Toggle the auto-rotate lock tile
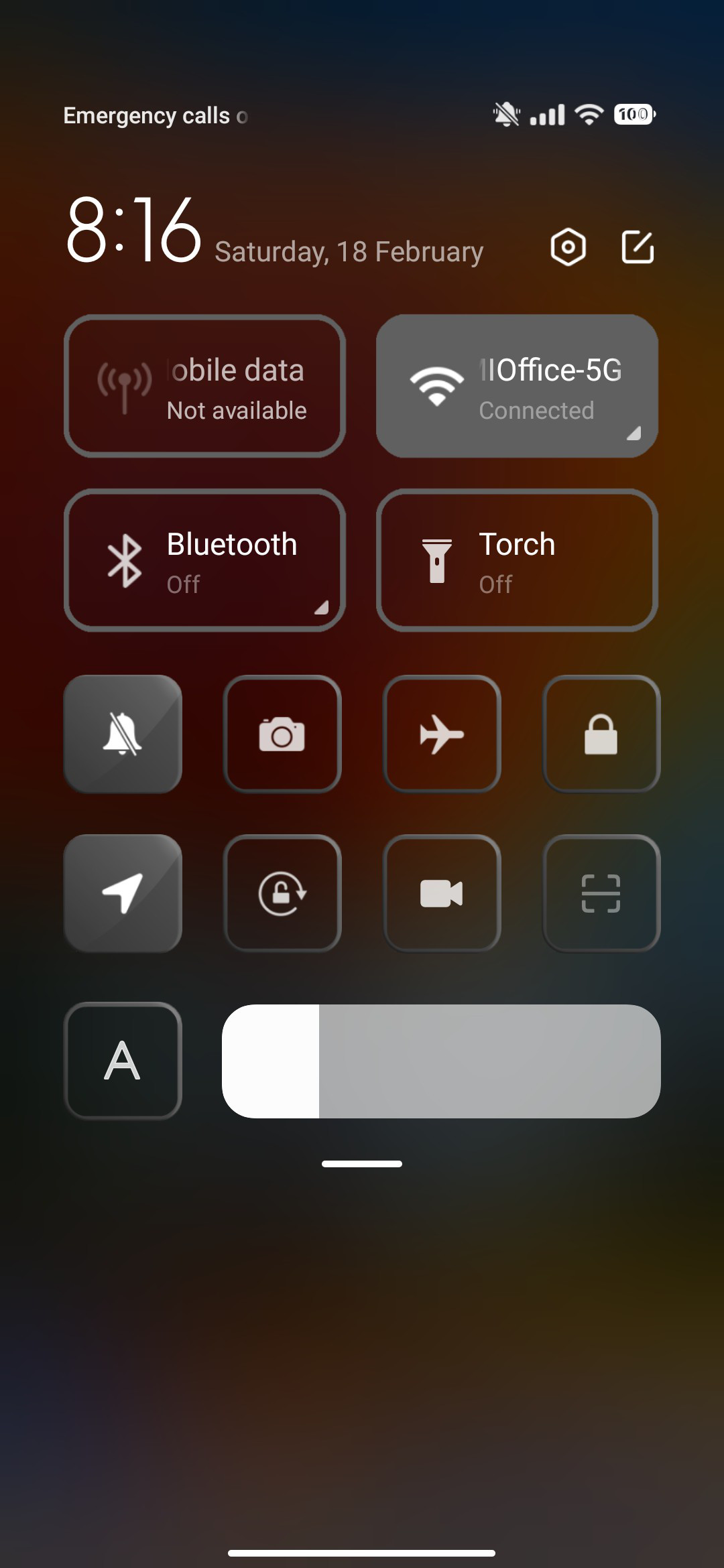 point(282,893)
